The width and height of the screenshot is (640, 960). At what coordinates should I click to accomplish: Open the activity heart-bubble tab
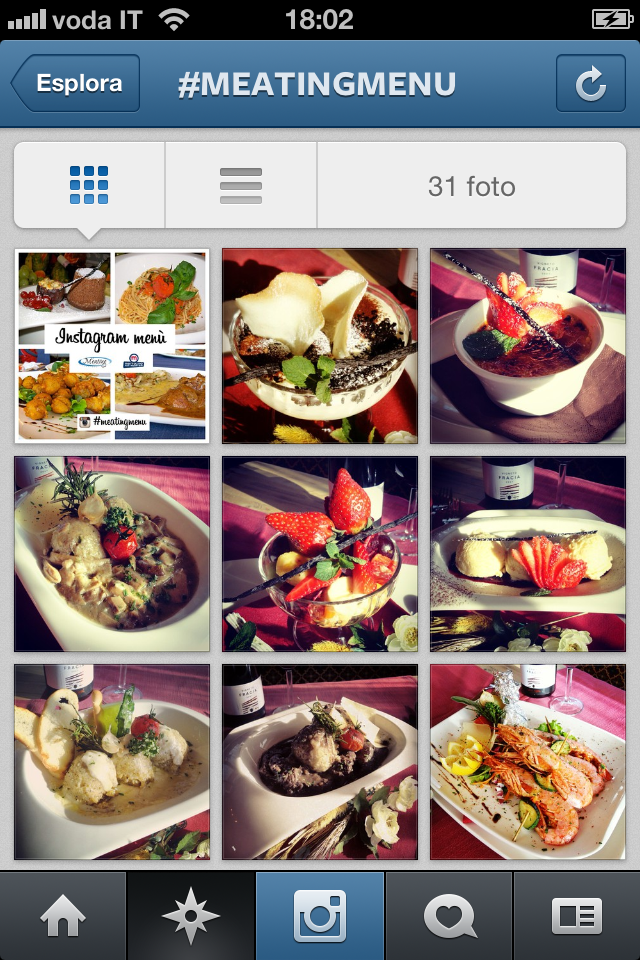tap(448, 916)
